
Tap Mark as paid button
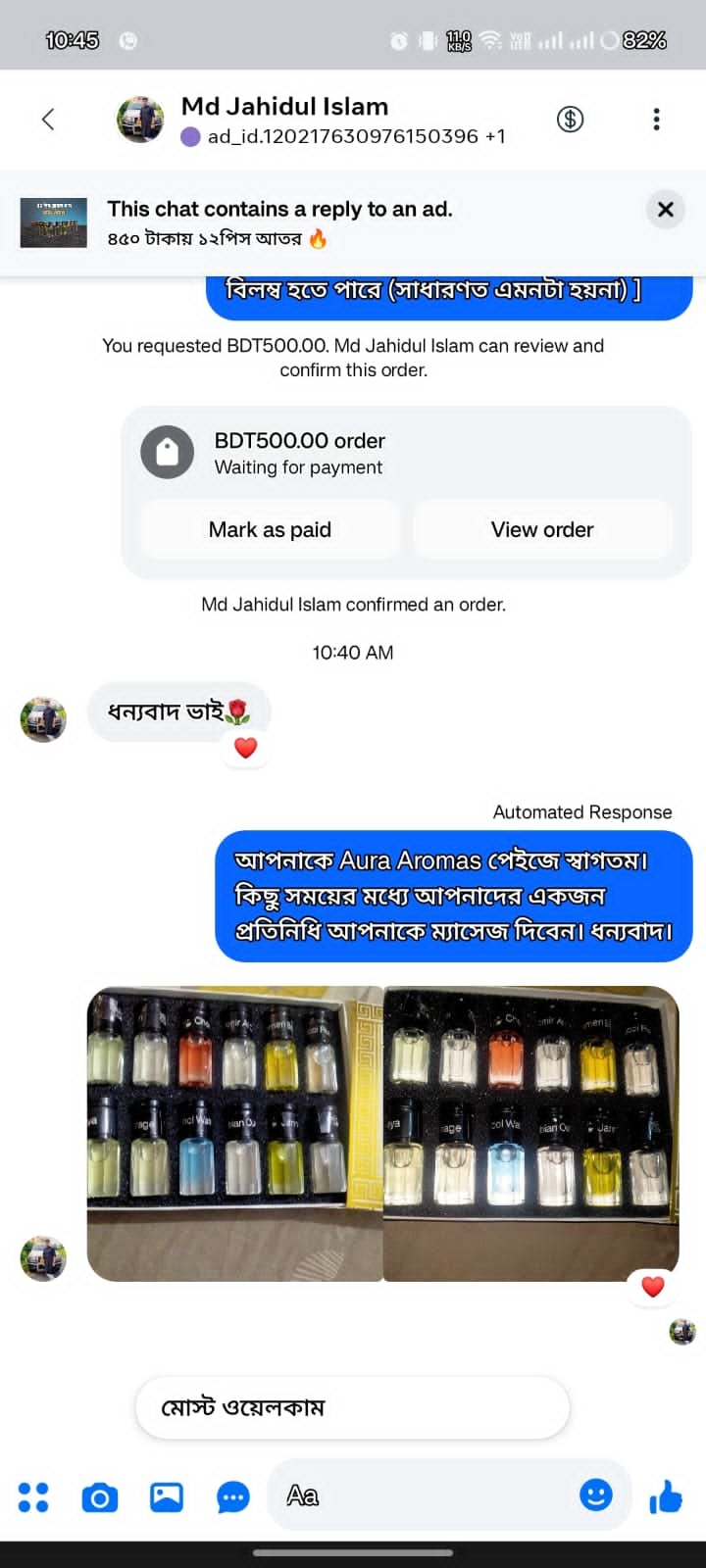click(x=270, y=529)
